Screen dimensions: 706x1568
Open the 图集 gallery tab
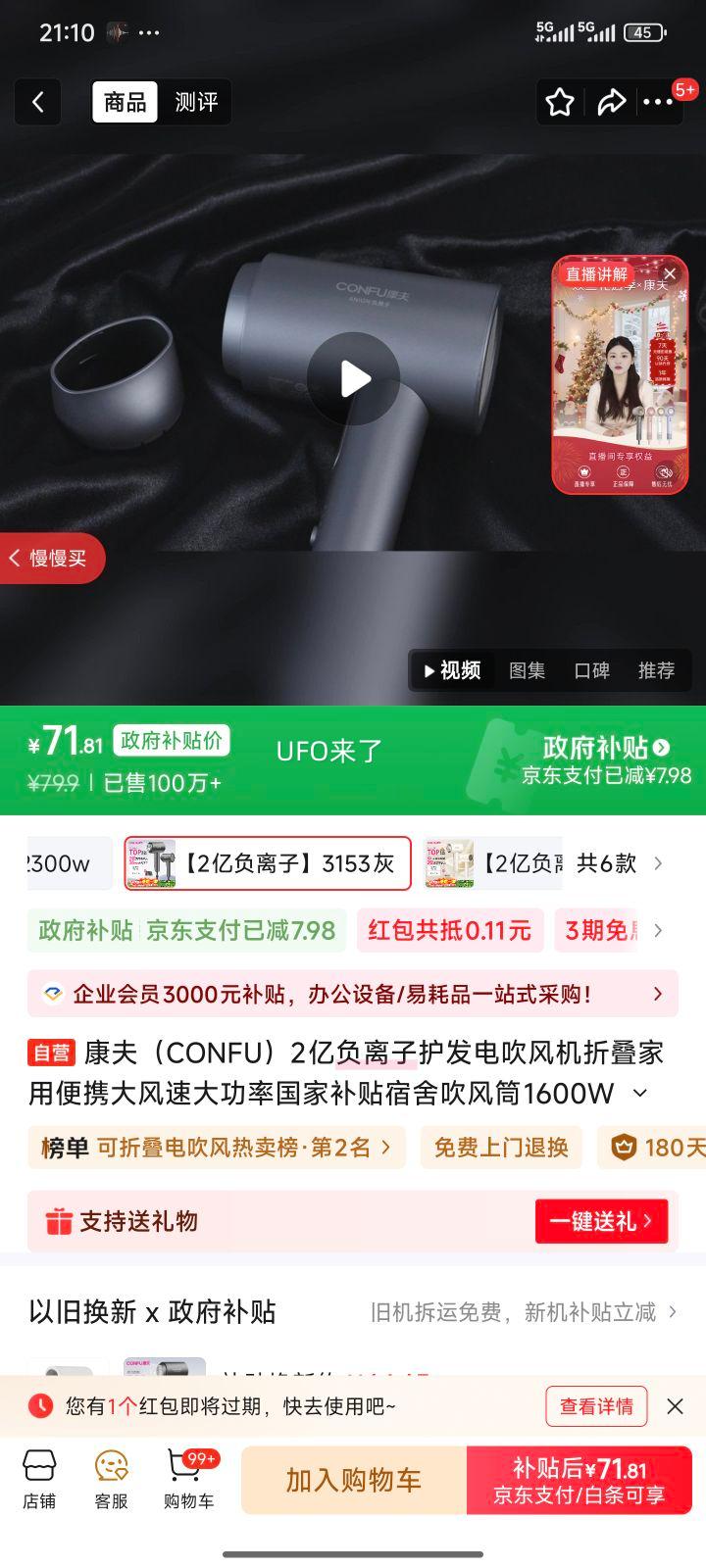528,671
